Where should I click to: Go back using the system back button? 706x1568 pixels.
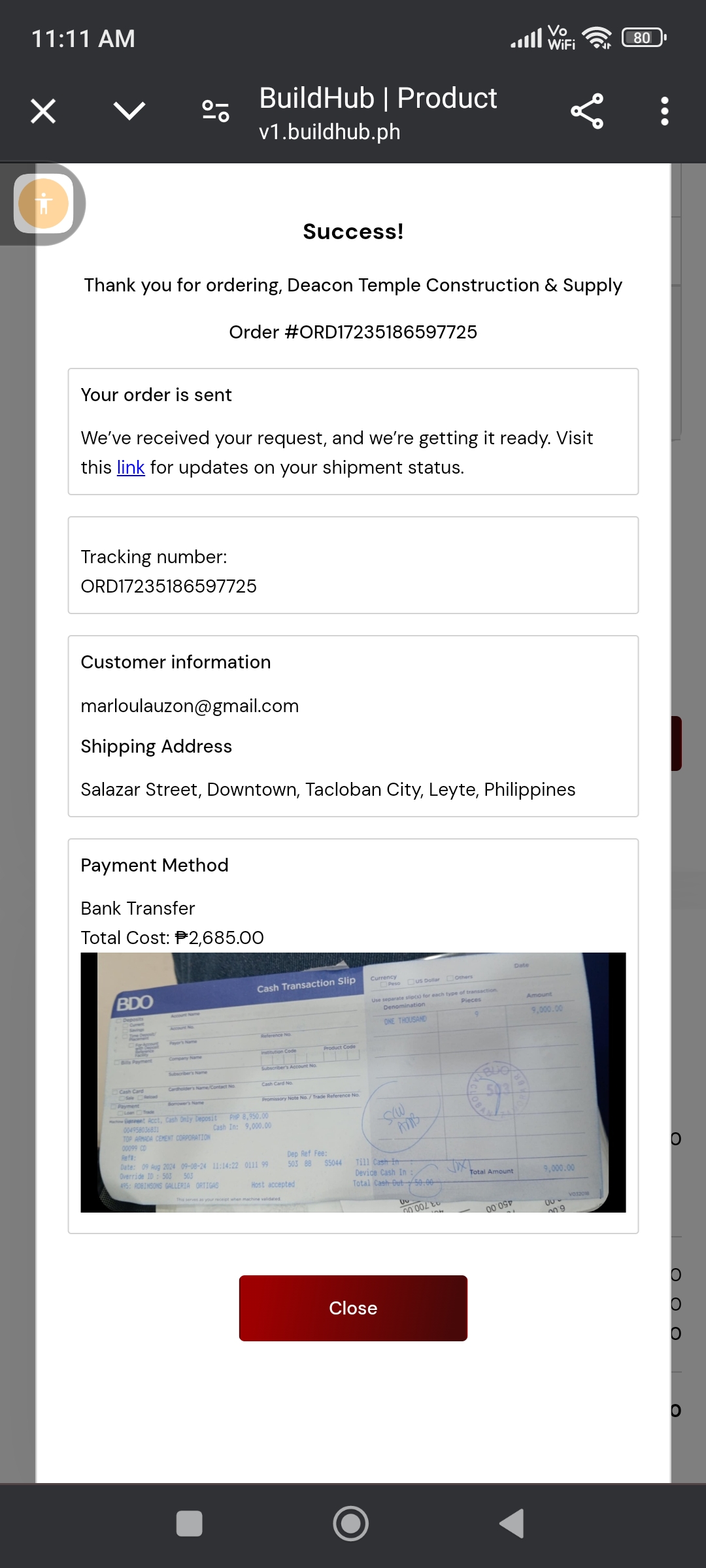point(512,1524)
